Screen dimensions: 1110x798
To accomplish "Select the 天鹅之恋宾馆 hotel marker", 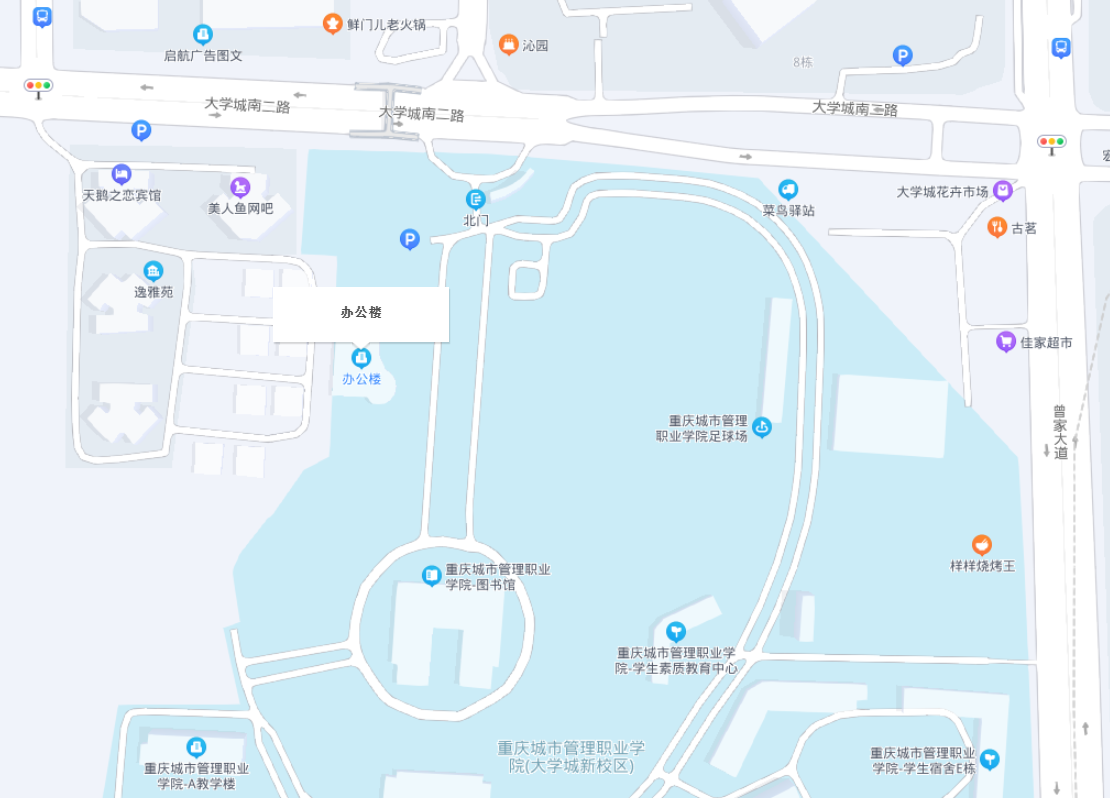I will pos(122,174).
